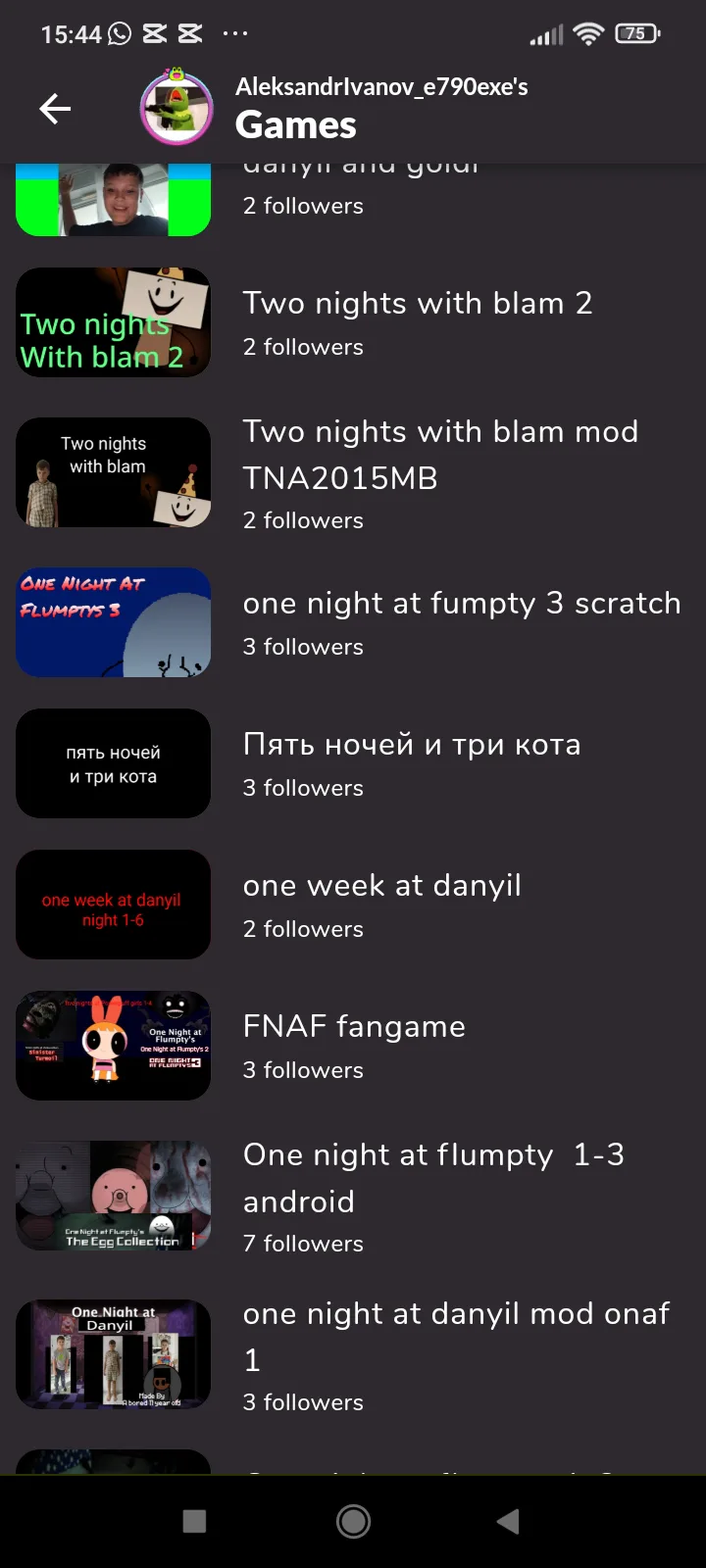Image resolution: width=706 pixels, height=1568 pixels.
Task: Open One night at flumpty 1-3 android
Action: click(433, 1196)
